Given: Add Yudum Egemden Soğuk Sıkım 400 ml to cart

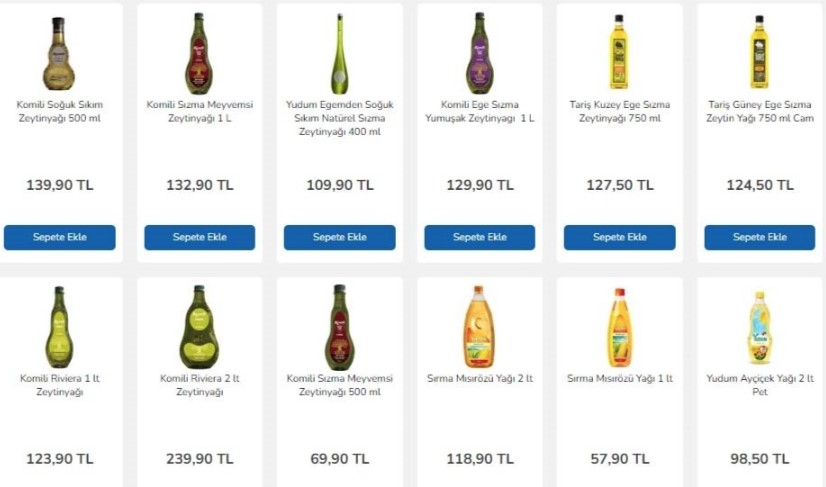Looking at the screenshot, I should click(339, 237).
